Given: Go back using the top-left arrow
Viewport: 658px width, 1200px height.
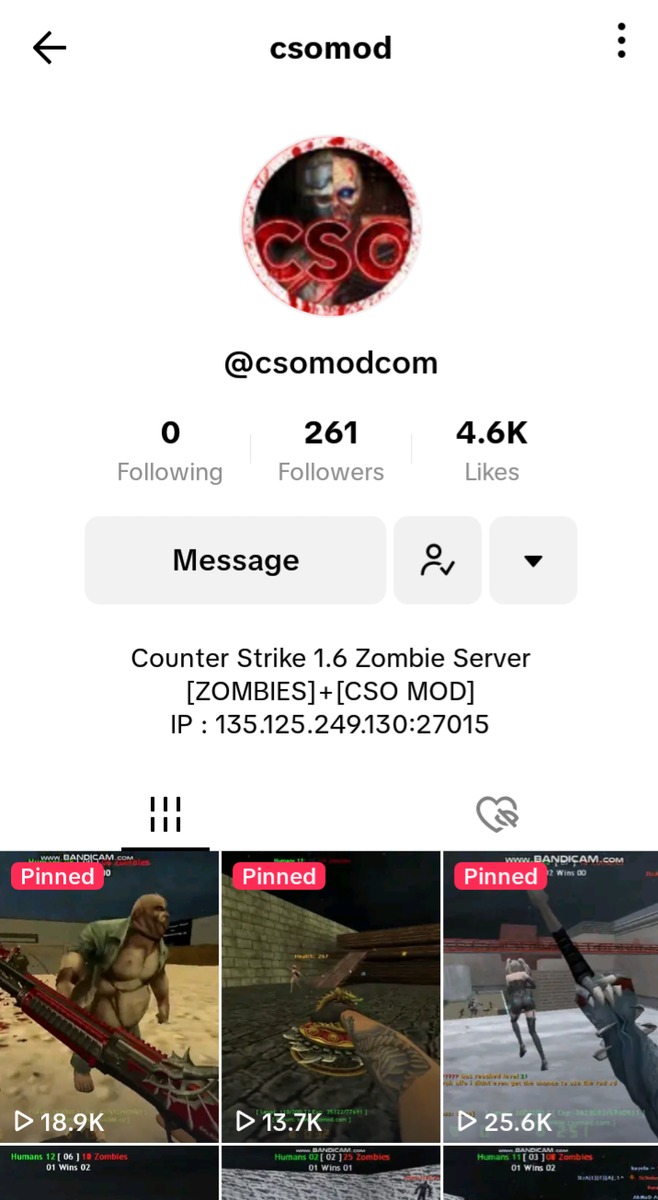Looking at the screenshot, I should click(x=49, y=47).
